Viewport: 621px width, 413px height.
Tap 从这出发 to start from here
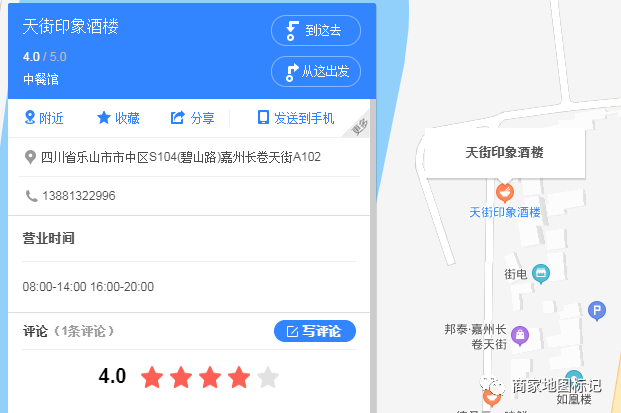(315, 72)
